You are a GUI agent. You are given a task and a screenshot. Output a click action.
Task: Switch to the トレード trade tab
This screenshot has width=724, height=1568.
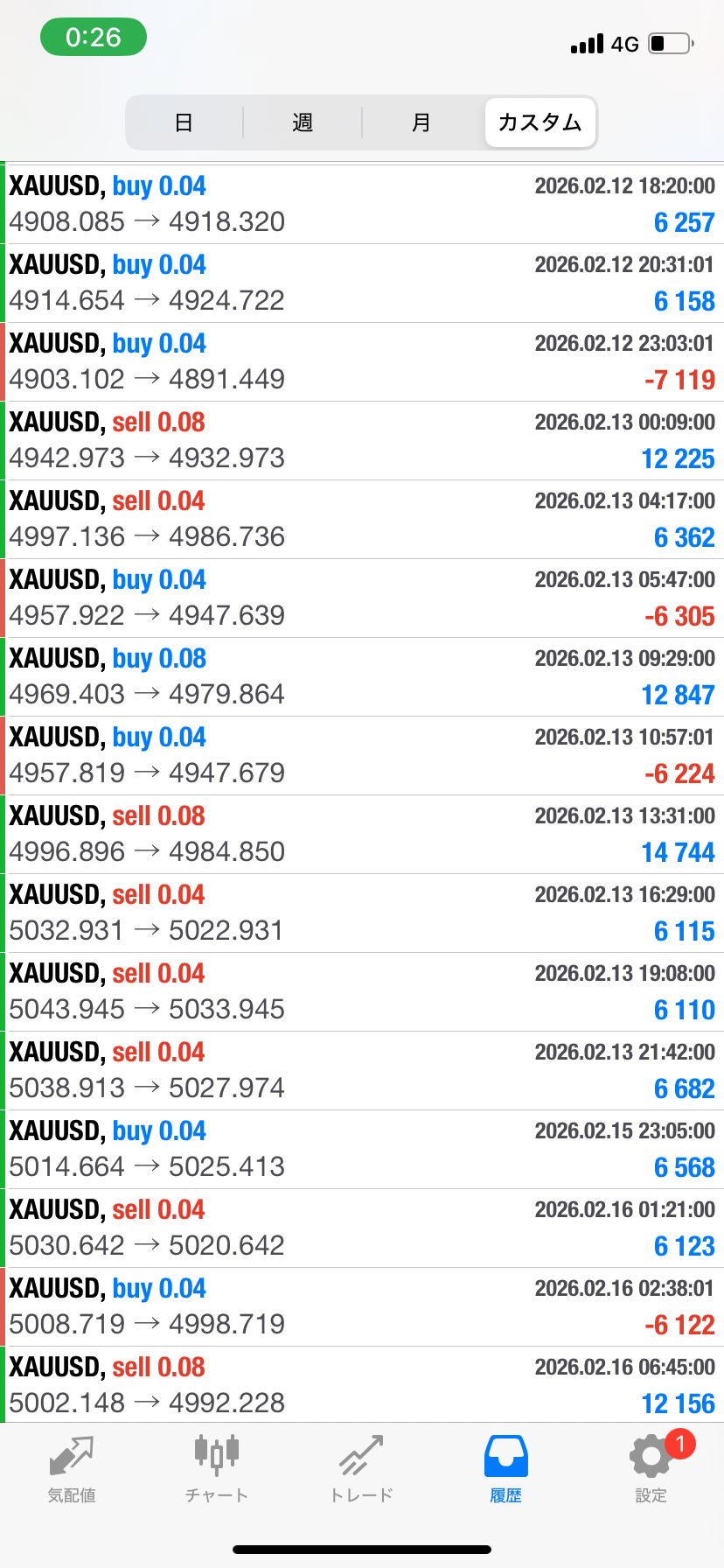[x=362, y=1470]
